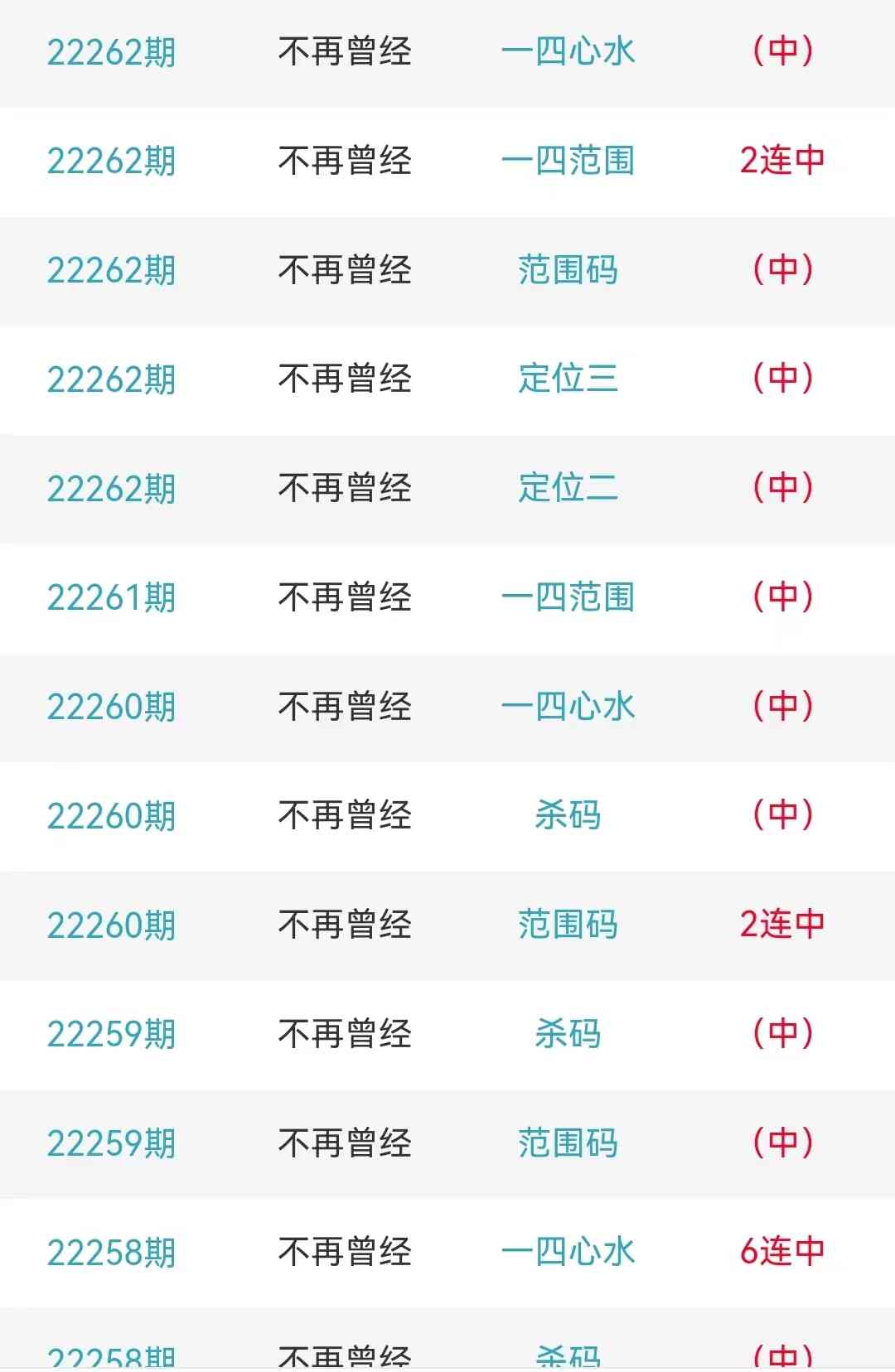The image size is (895, 1372).
Task: Tap the 22262期 定位二 entry
Action: [568, 488]
